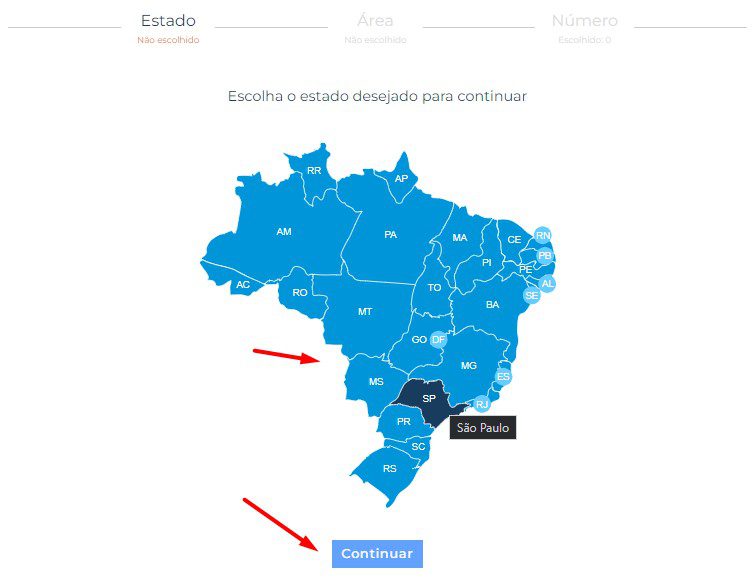
Task: Select Minas Gerais (MG)
Action: tap(468, 365)
